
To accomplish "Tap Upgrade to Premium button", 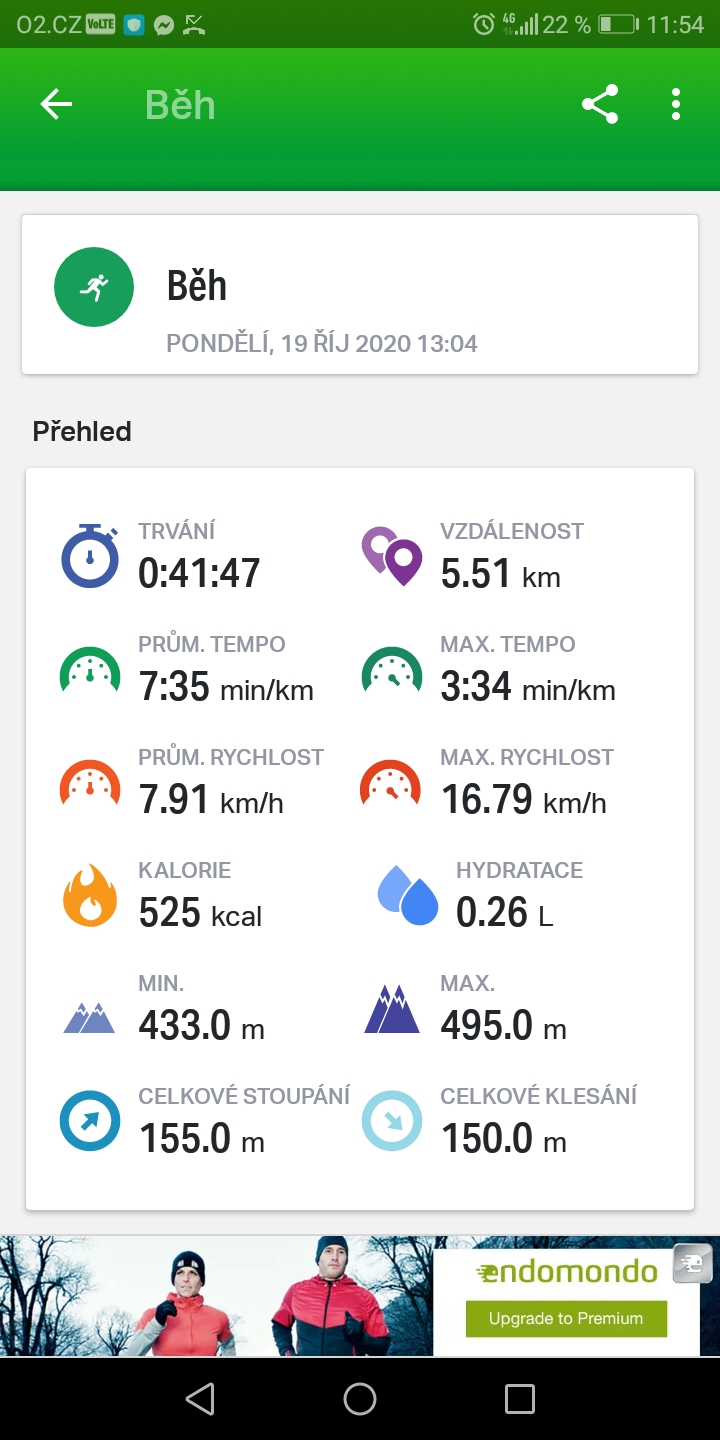I will (566, 1319).
